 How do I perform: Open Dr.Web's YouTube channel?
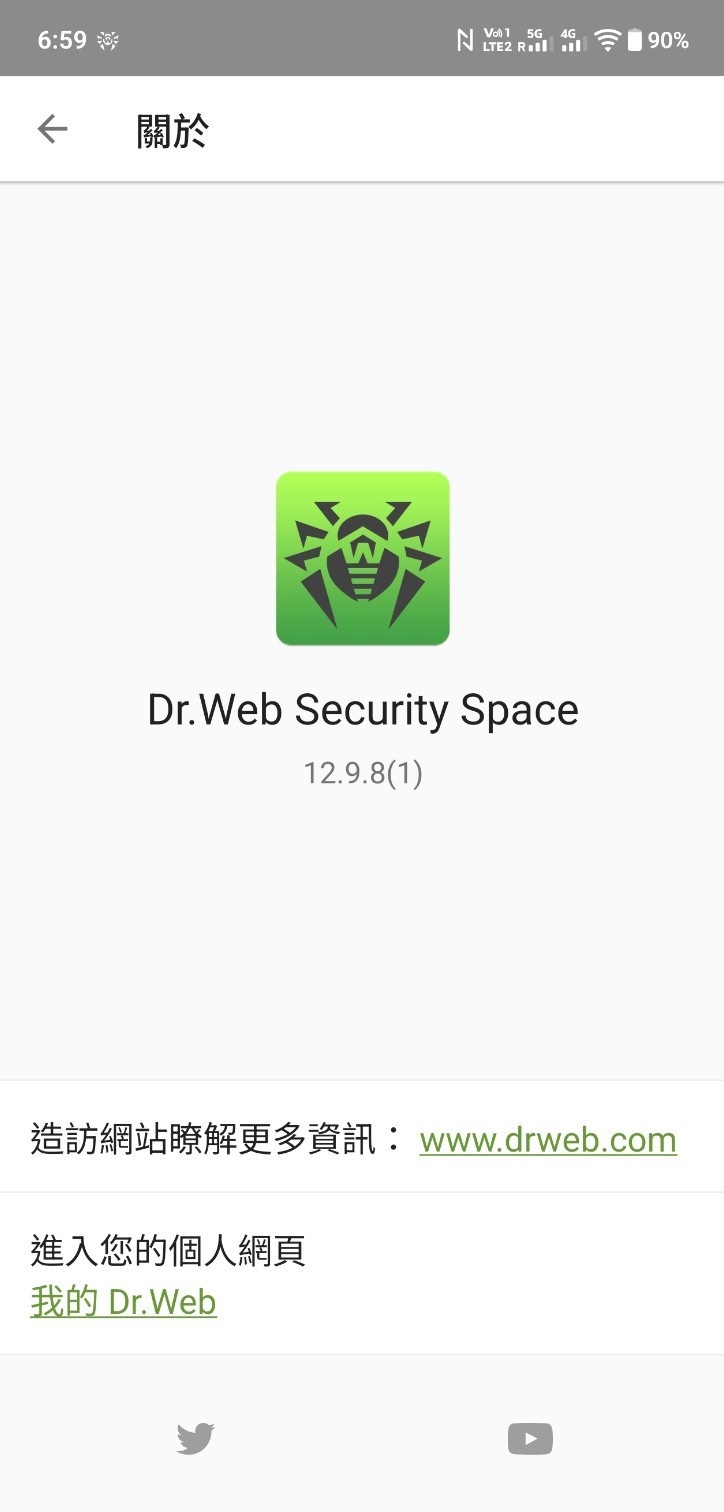click(530, 1439)
